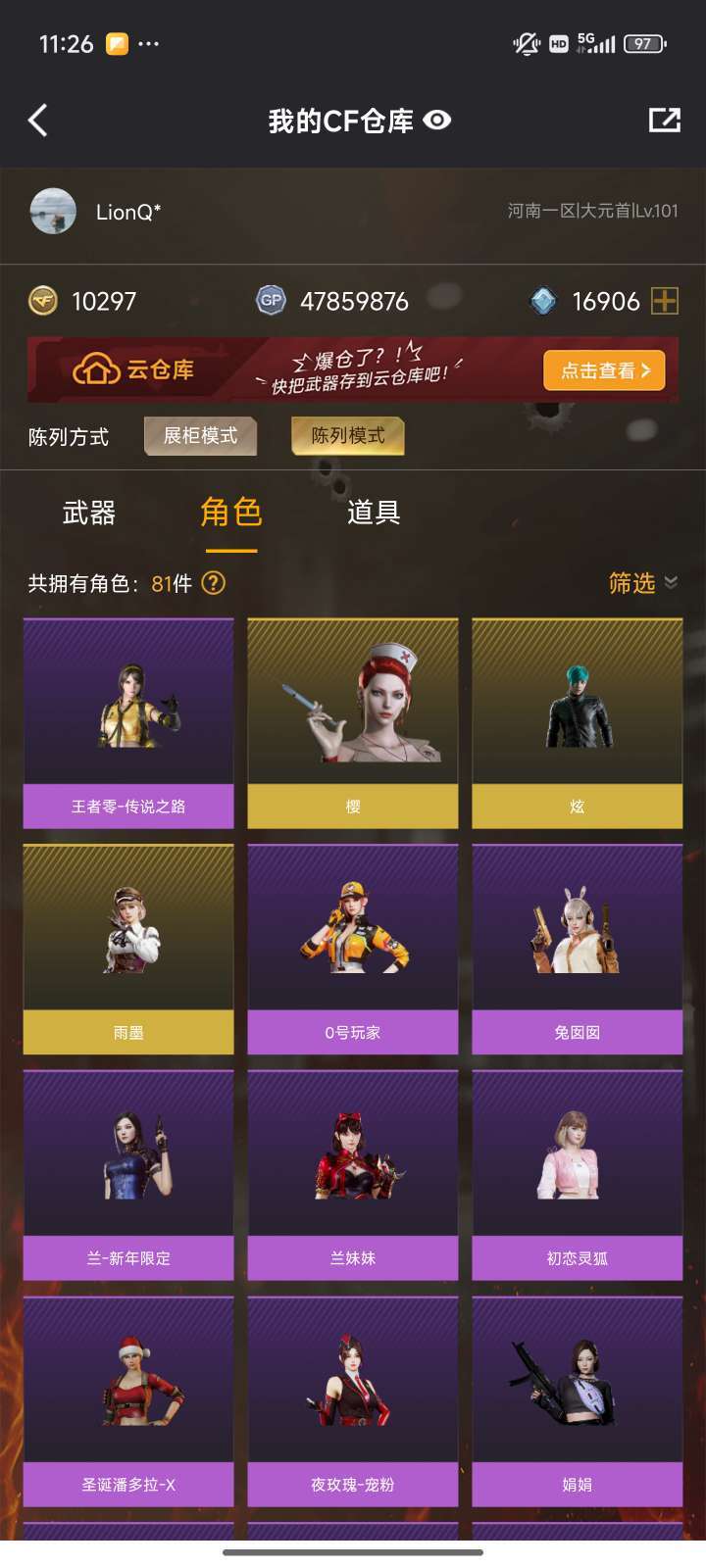Screen dimensions: 706x1568
Task: Go back with the top-left arrow
Action: coord(38,121)
